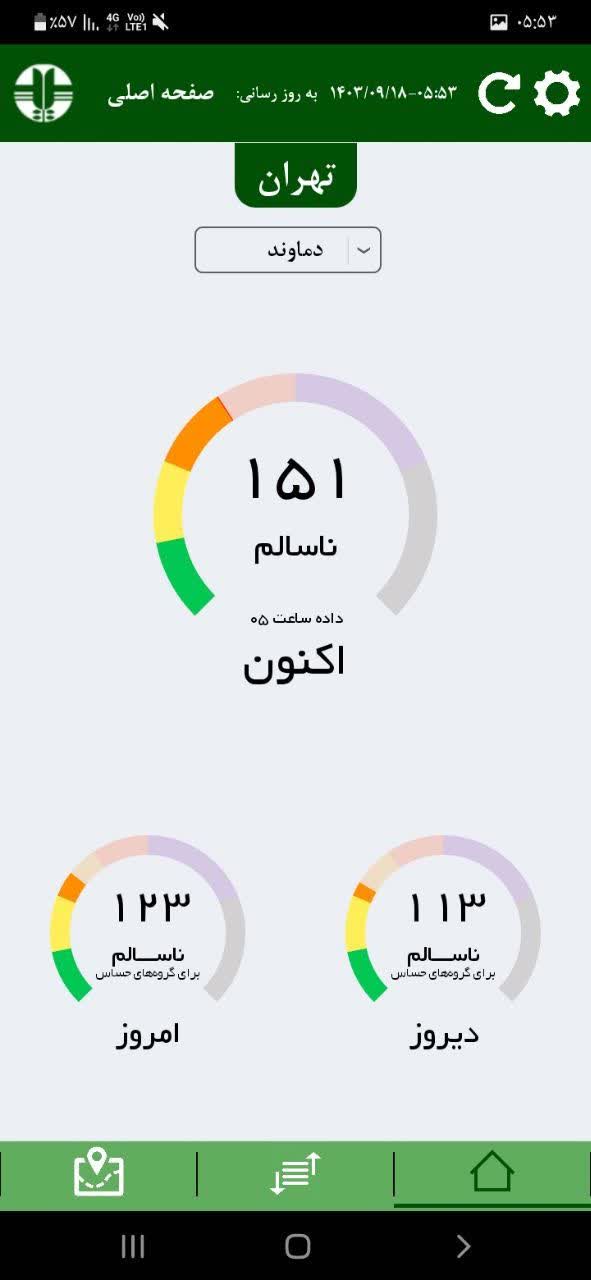Open the settings gear icon
Screen dimensions: 591x1280
click(x=556, y=93)
